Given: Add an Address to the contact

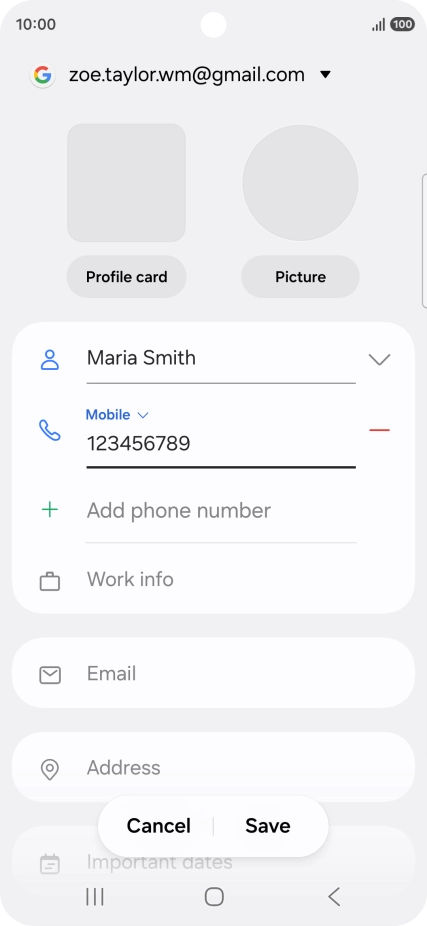Looking at the screenshot, I should point(213,767).
